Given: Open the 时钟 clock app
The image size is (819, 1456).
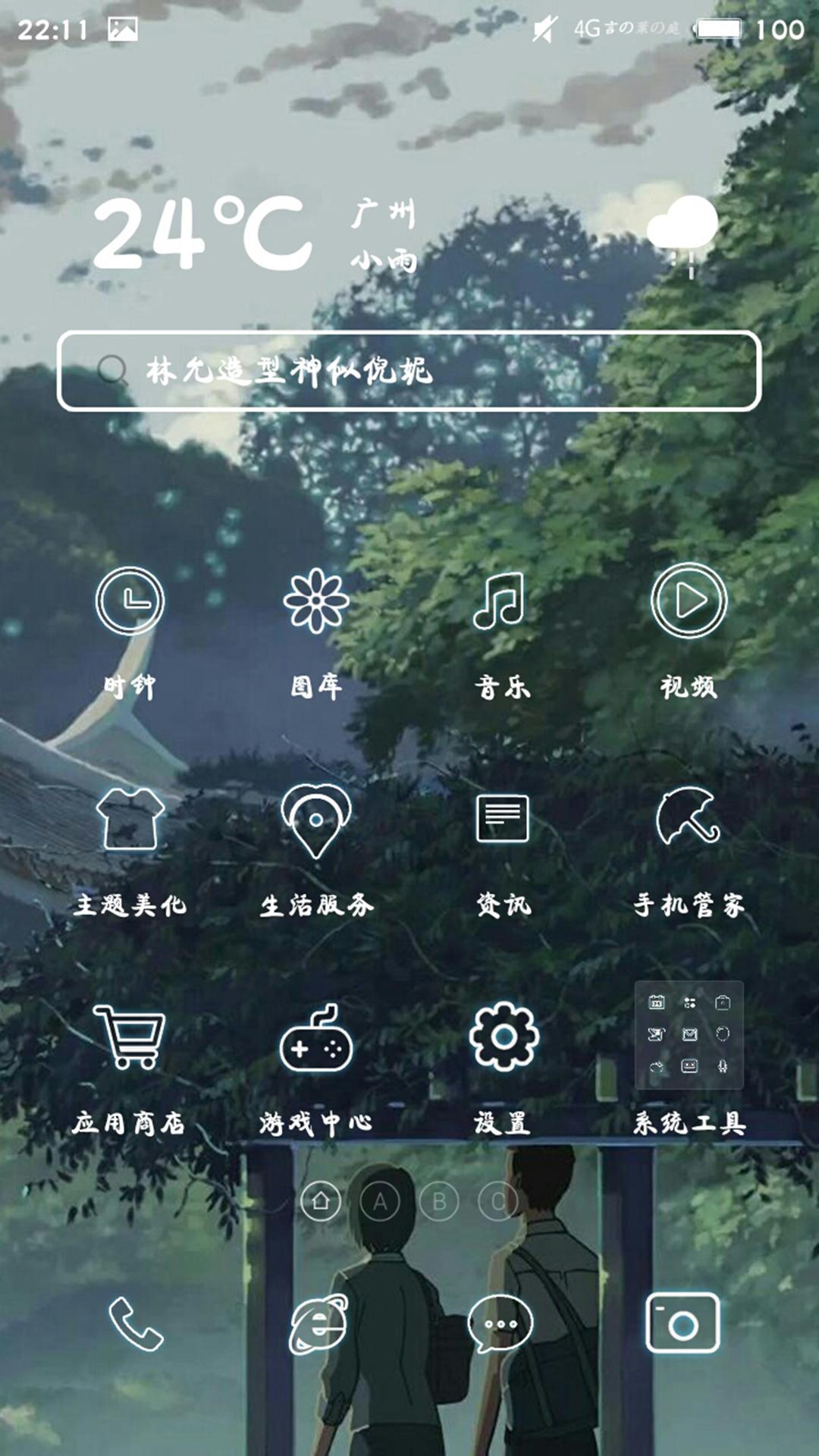Looking at the screenshot, I should (x=130, y=601).
